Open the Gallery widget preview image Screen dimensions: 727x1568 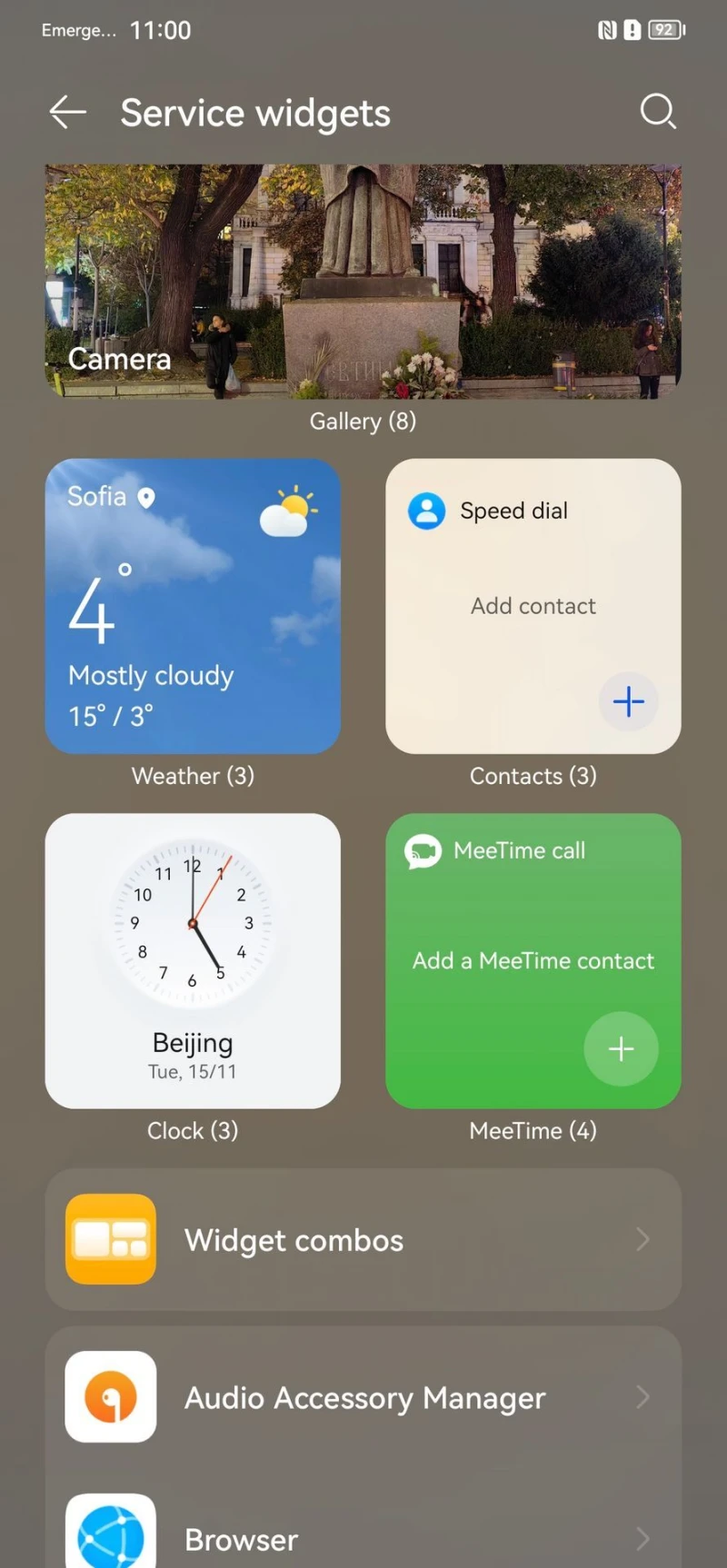pos(363,280)
